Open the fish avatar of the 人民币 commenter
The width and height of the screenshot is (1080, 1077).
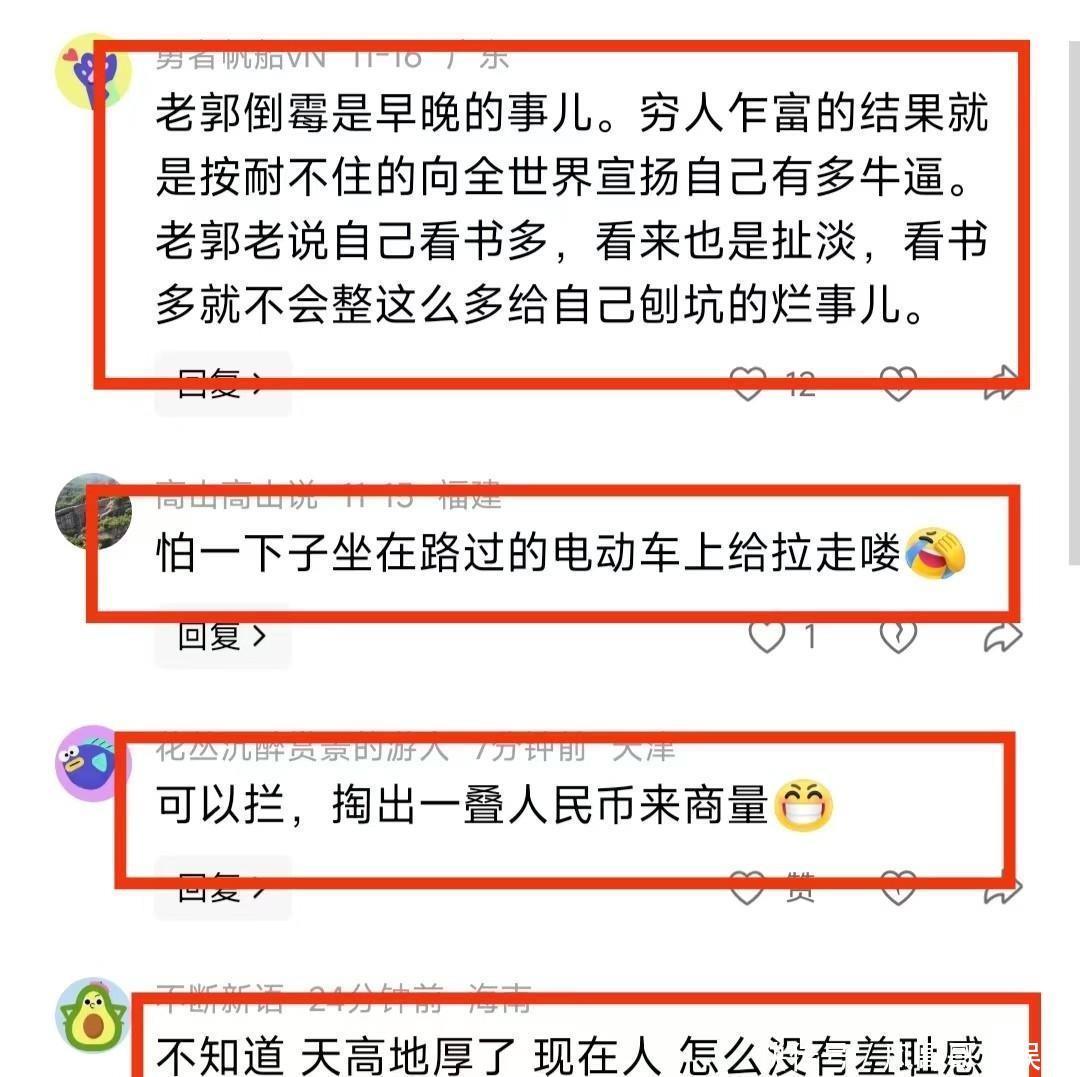click(x=93, y=763)
